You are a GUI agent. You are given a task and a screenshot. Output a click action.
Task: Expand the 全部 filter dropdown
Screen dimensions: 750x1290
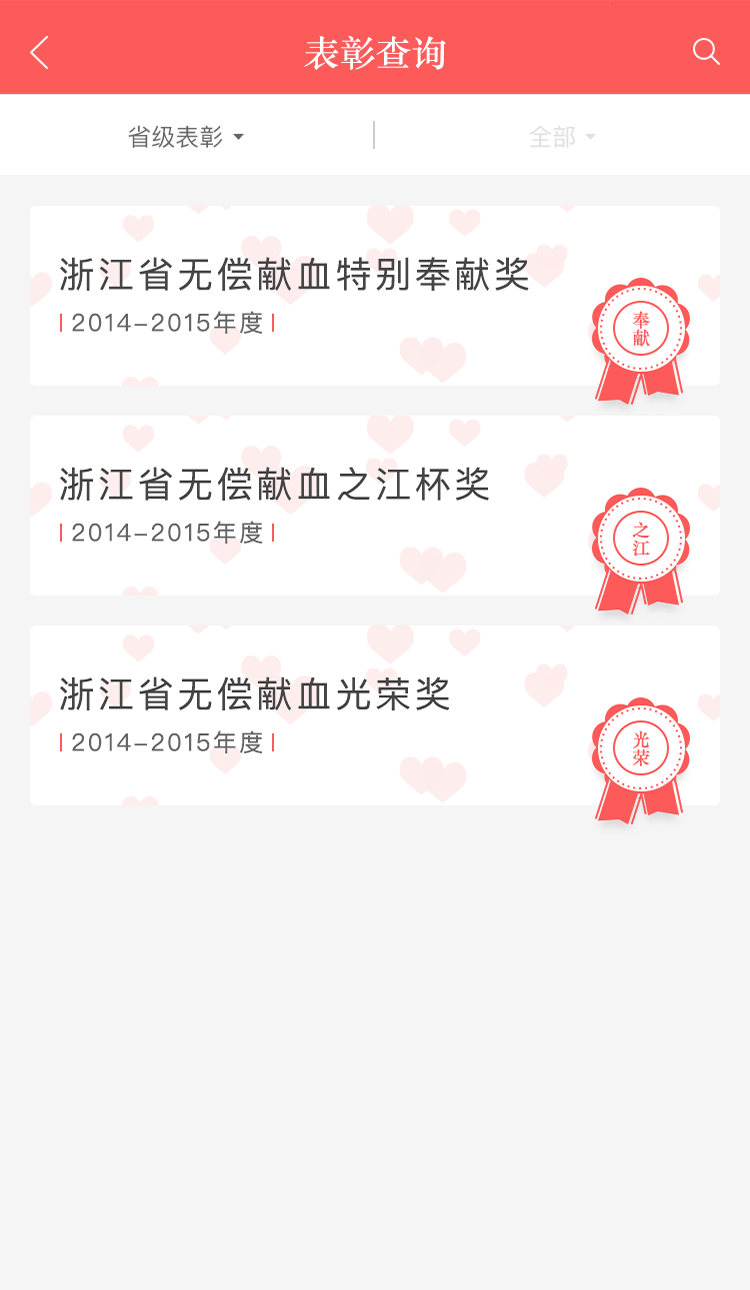click(x=562, y=137)
